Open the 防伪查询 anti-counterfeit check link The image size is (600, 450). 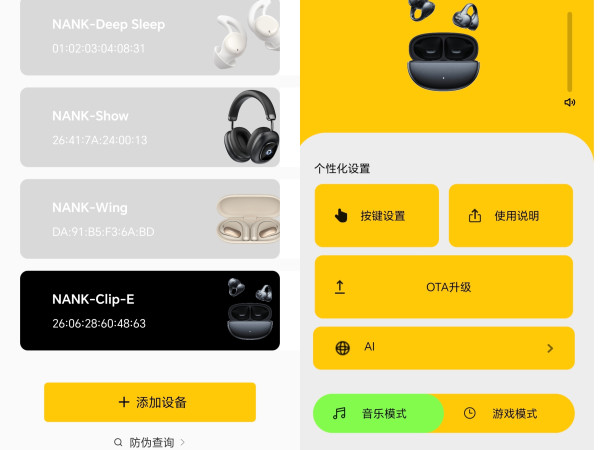pos(150,442)
